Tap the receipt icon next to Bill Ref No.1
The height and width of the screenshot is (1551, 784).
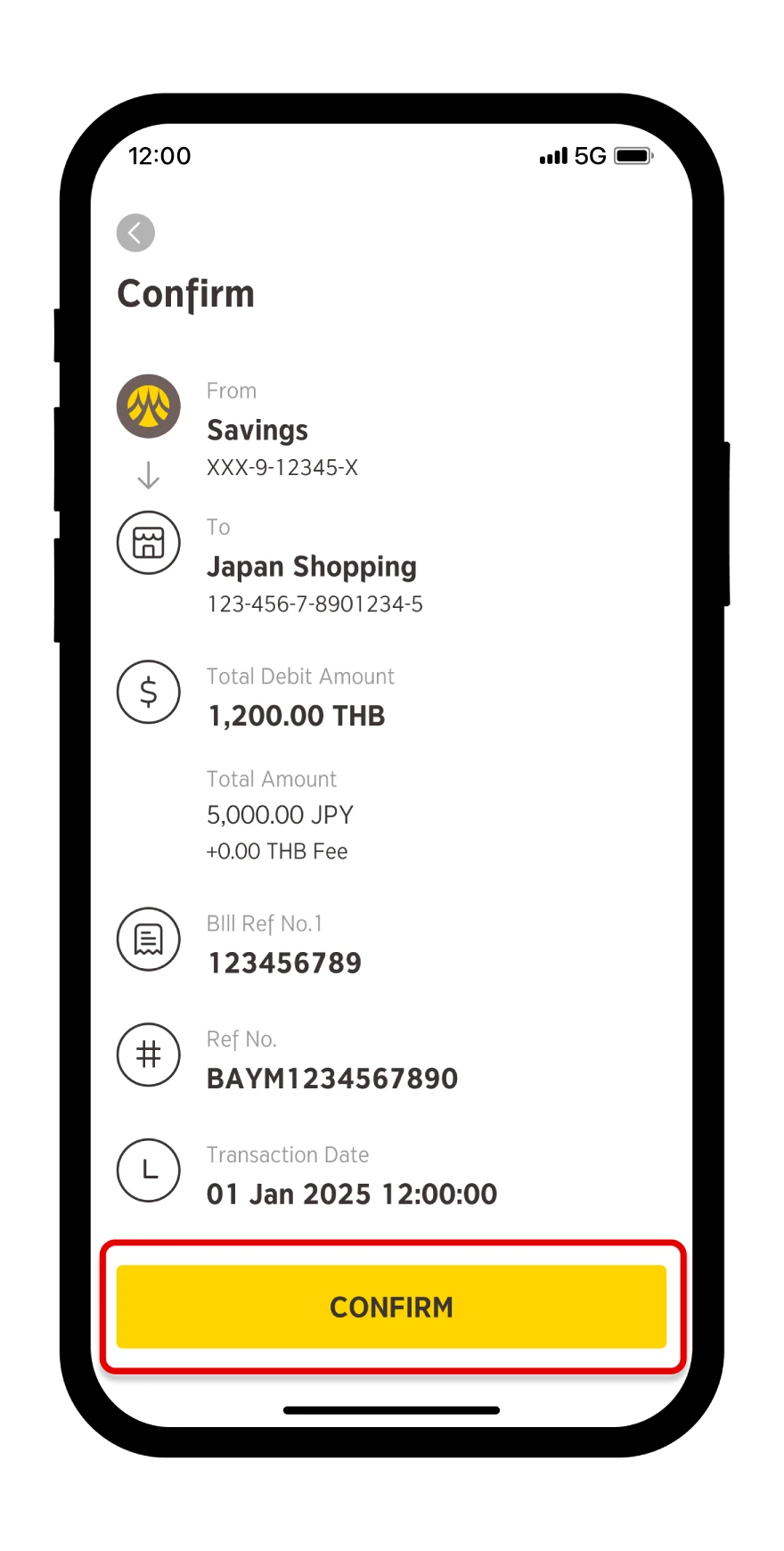148,939
